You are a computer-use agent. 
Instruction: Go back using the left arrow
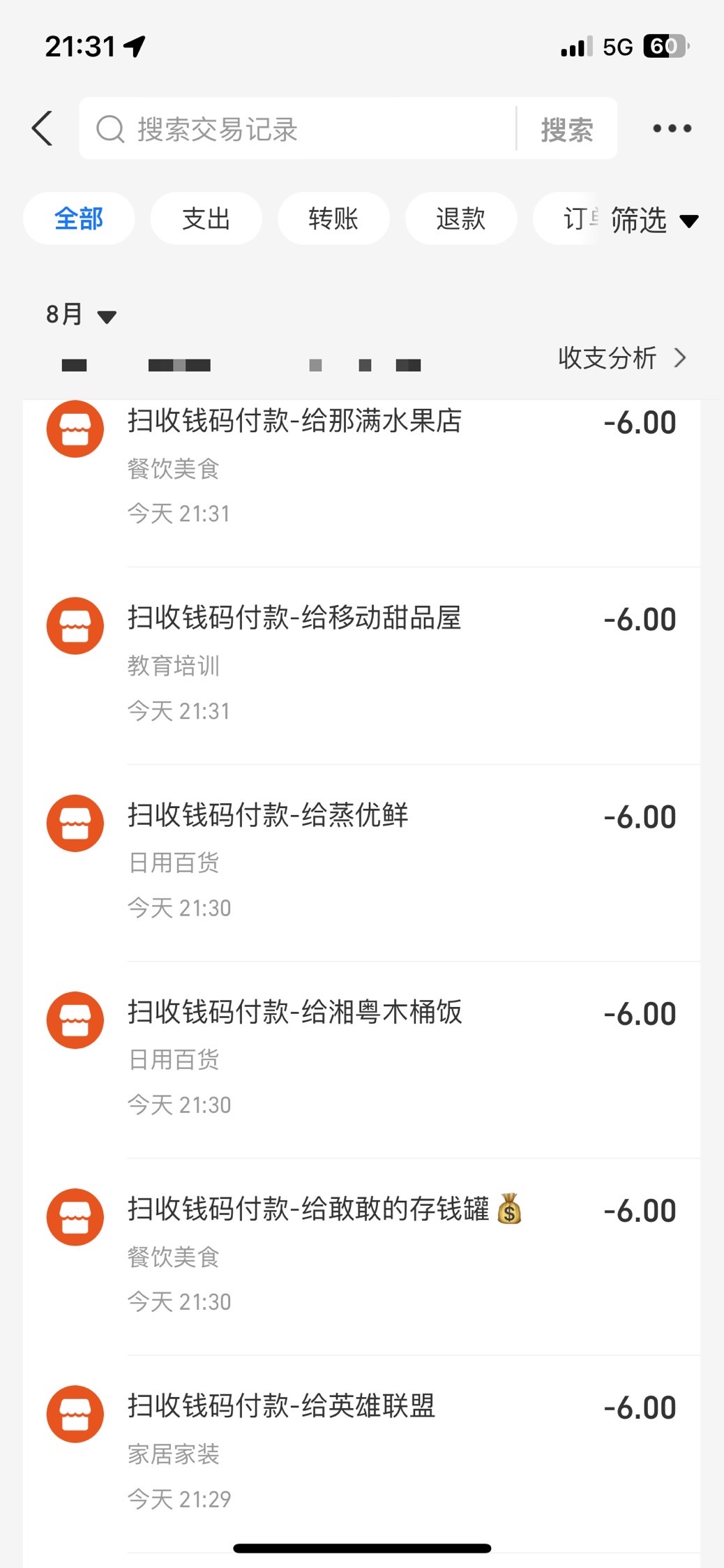tap(43, 129)
